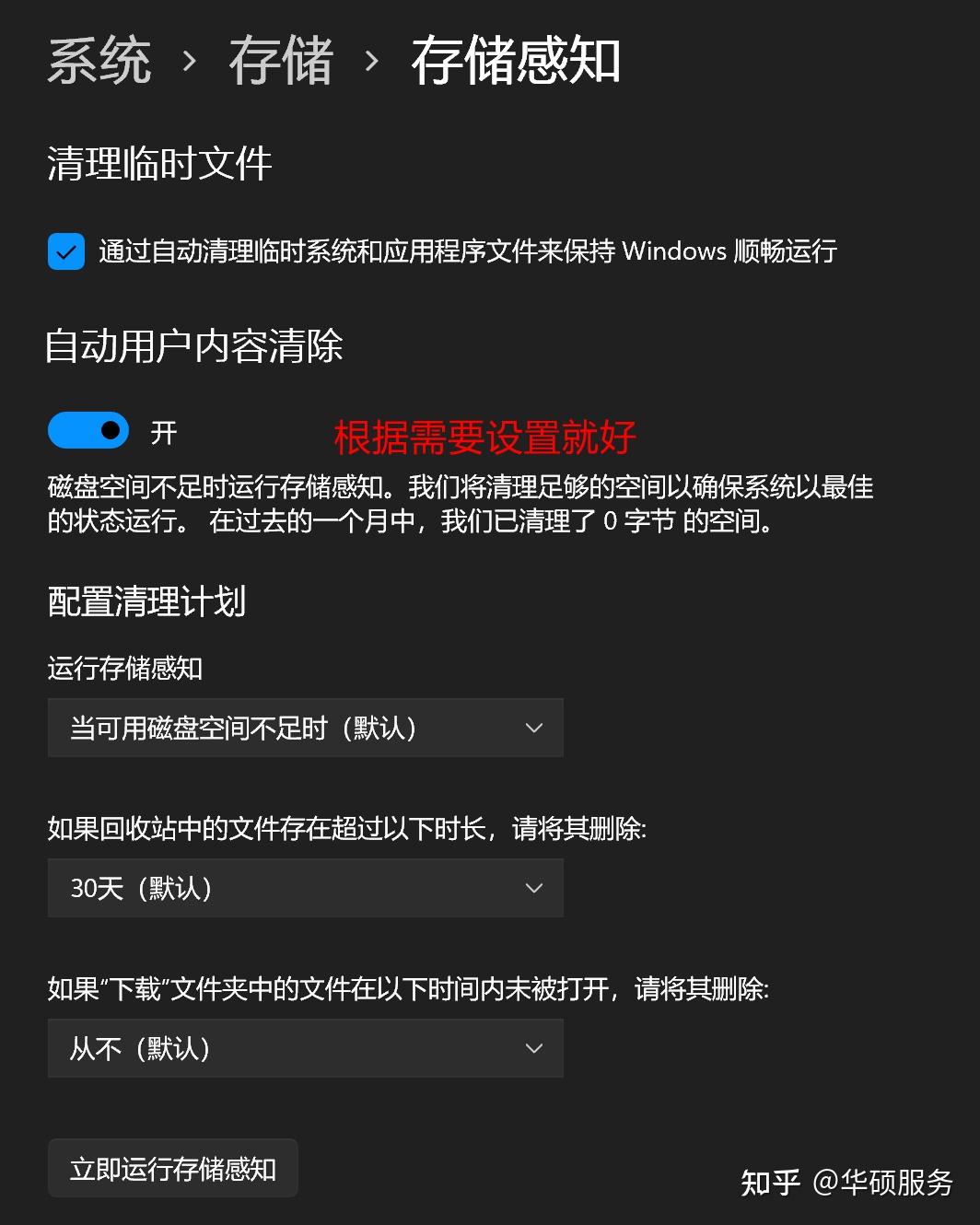Turn off the 自动用户内容清除 switch
Viewport: 980px width, 1225px height.
pyautogui.click(x=88, y=430)
